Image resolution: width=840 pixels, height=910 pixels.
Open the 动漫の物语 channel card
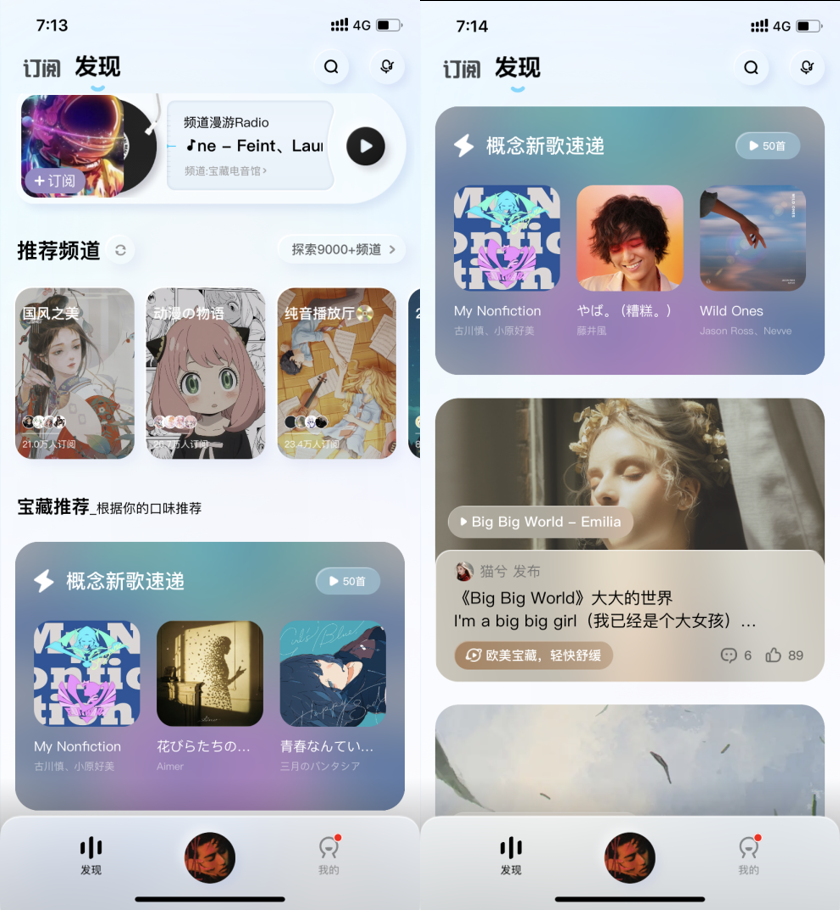click(205, 373)
